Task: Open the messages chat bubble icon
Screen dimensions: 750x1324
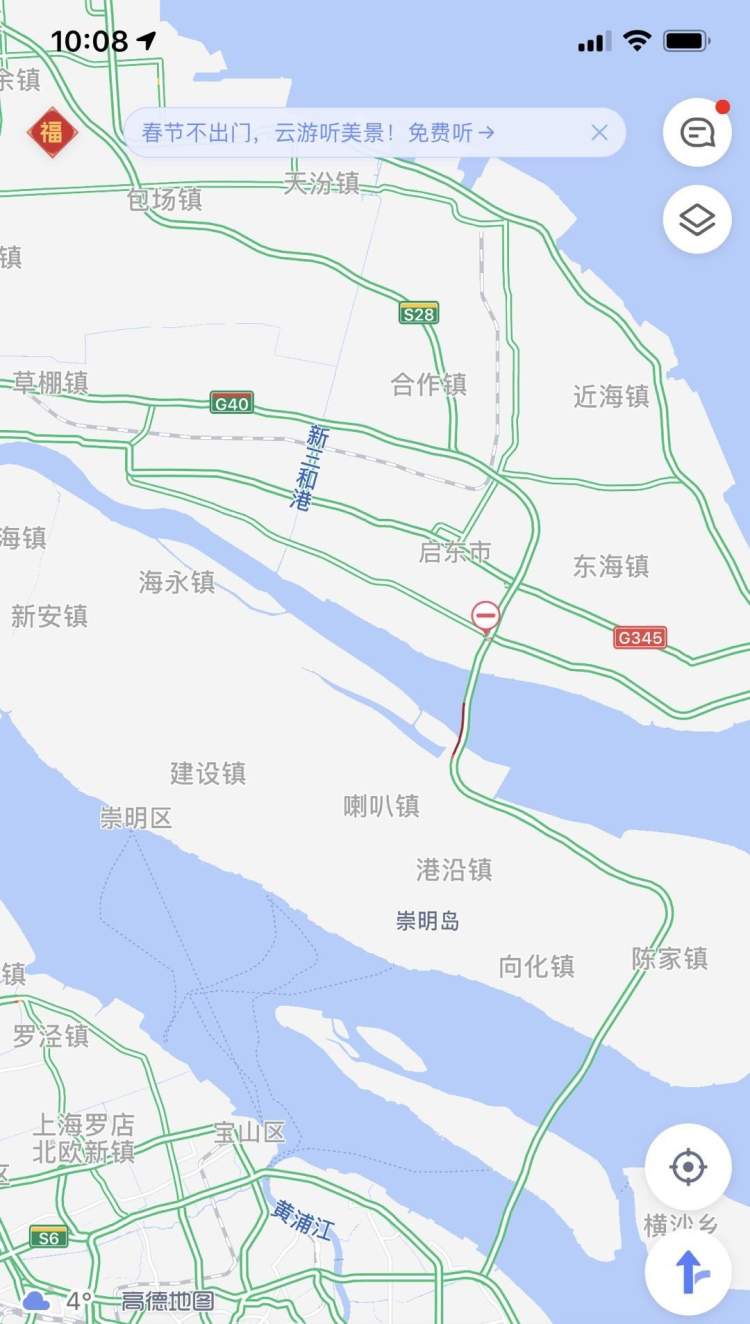Action: pos(697,132)
